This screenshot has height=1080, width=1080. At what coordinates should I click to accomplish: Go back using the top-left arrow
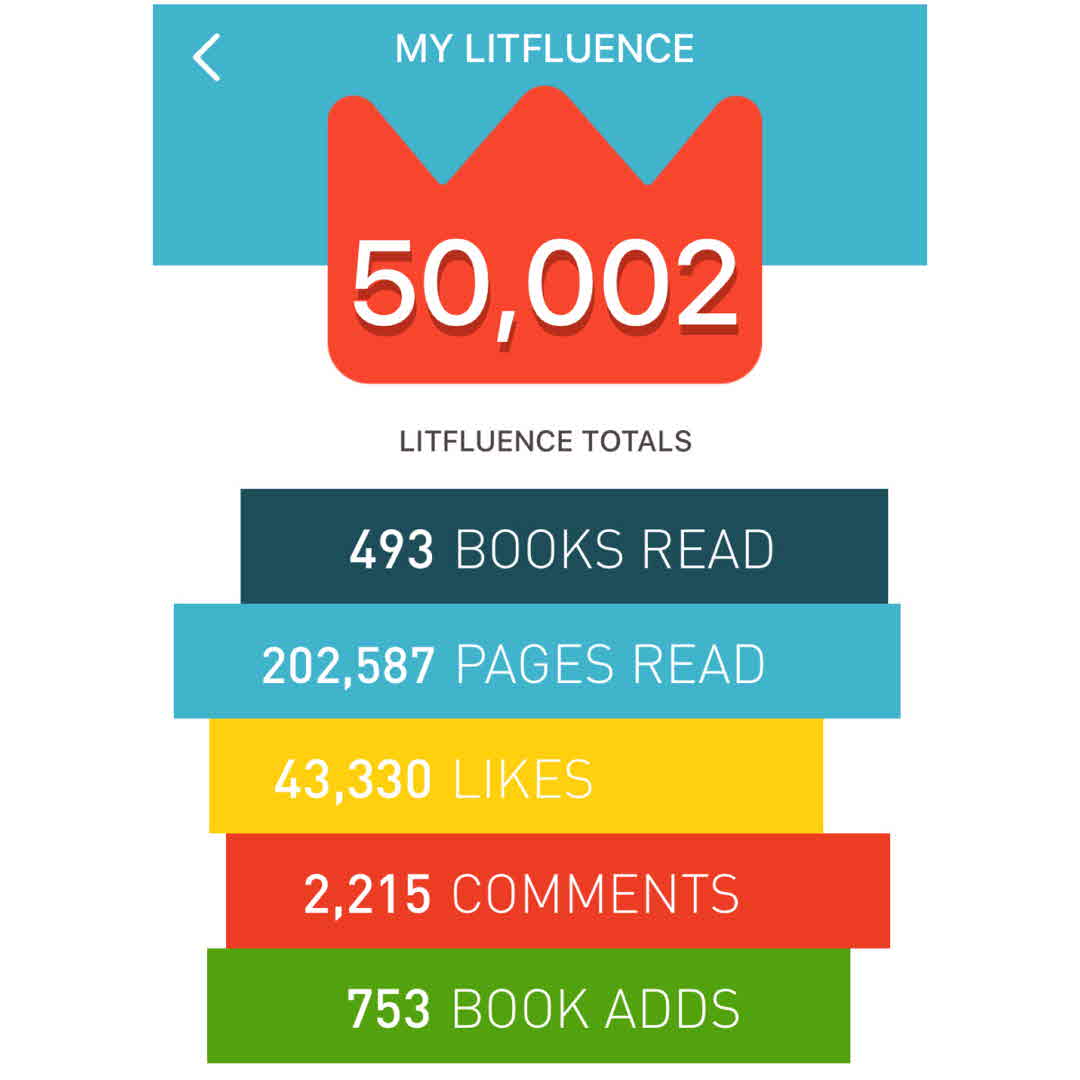click(207, 57)
